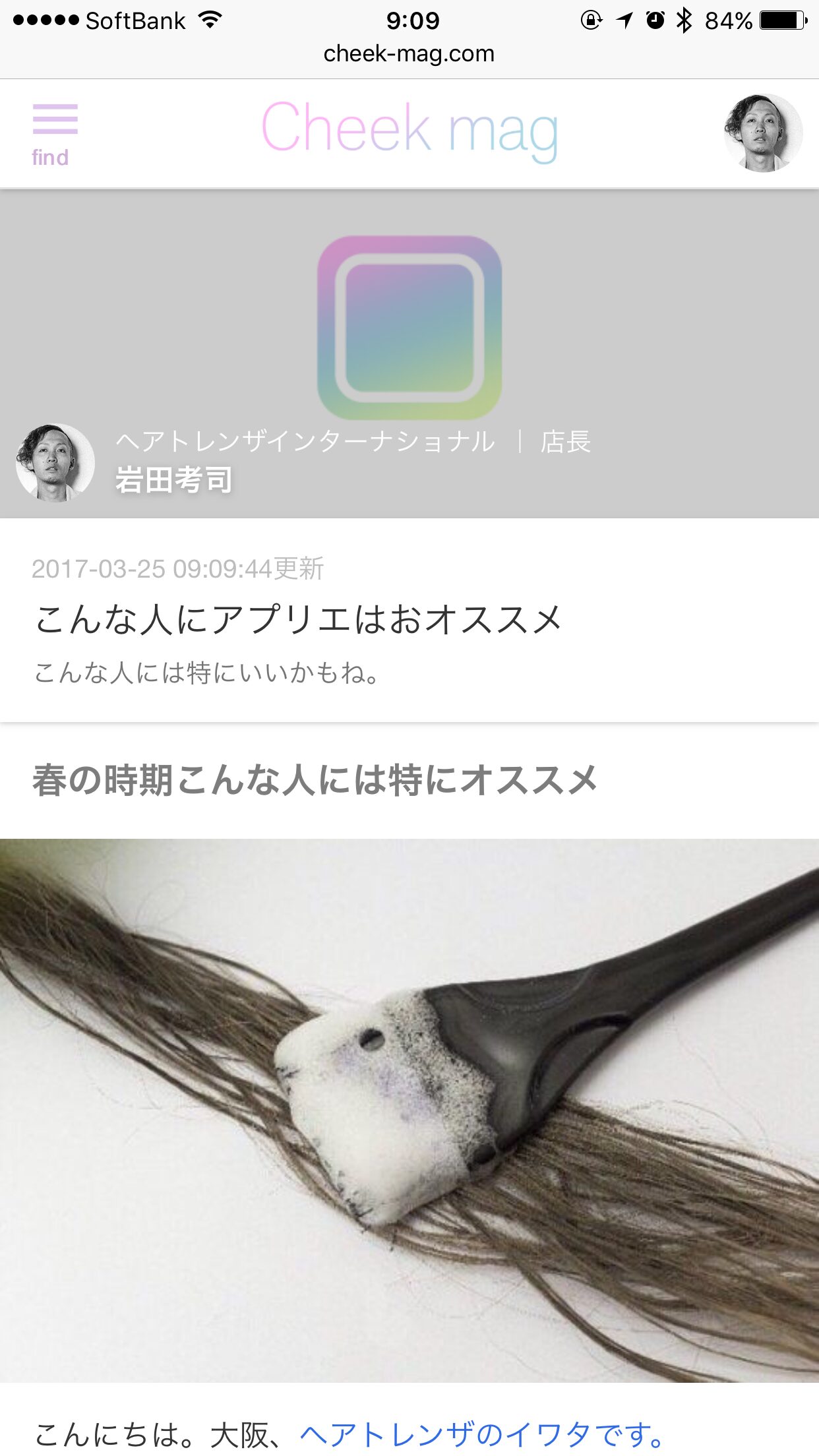Viewport: 819px width, 1456px height.
Task: Tap the Cheek mag logo to go home
Action: pyautogui.click(x=409, y=131)
